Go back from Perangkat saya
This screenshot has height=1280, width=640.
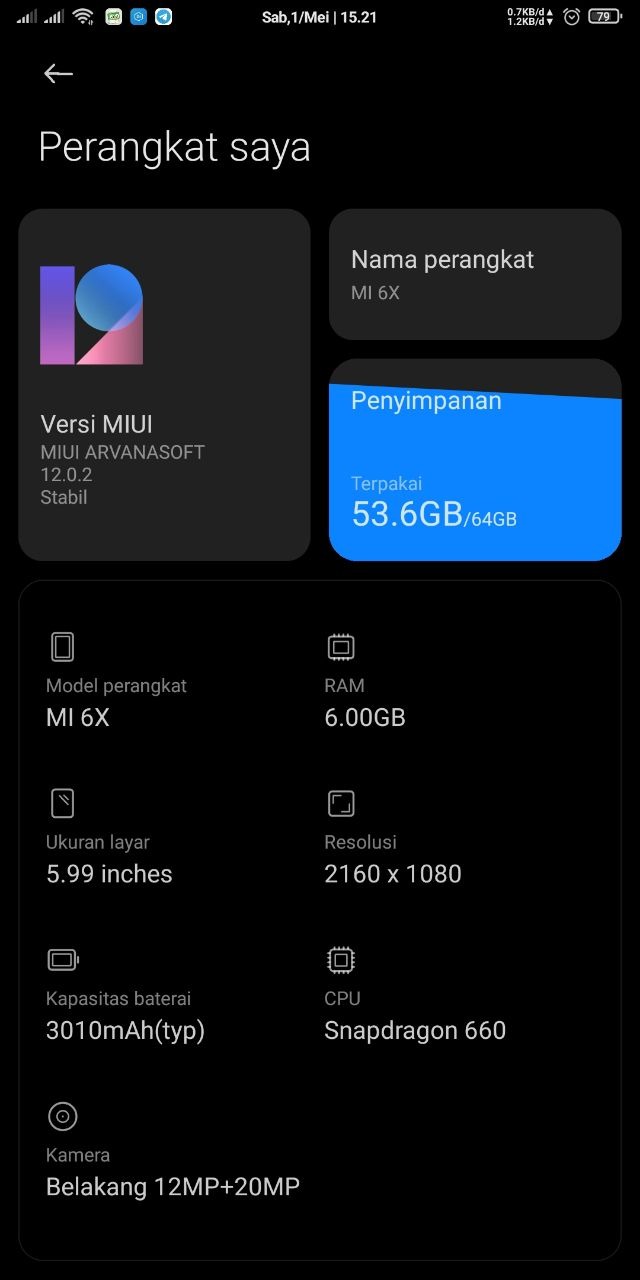click(x=59, y=74)
